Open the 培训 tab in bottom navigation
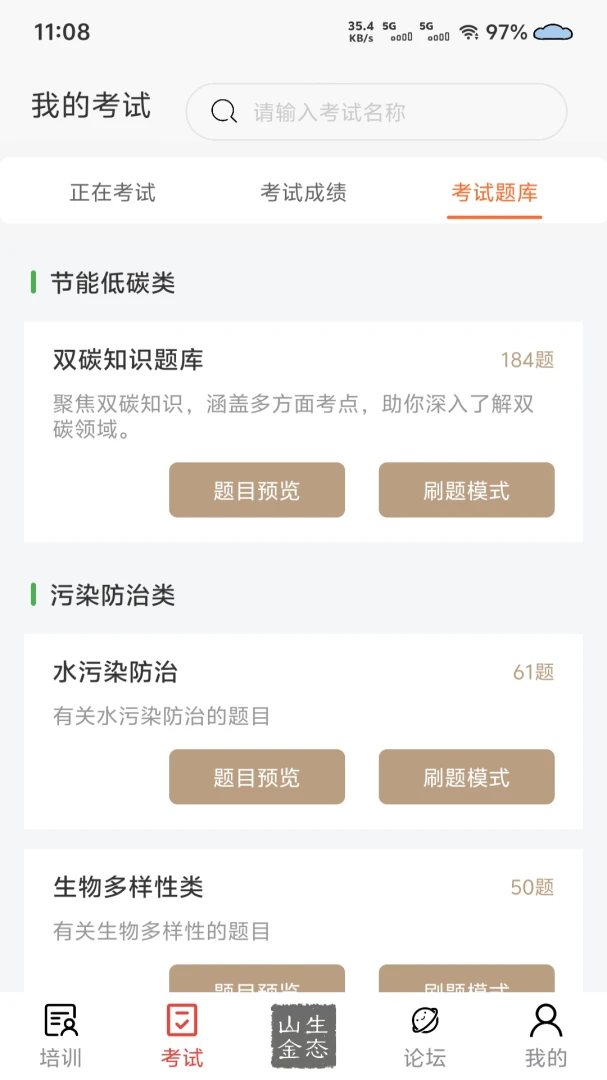The height and width of the screenshot is (1080, 607). click(61, 1035)
